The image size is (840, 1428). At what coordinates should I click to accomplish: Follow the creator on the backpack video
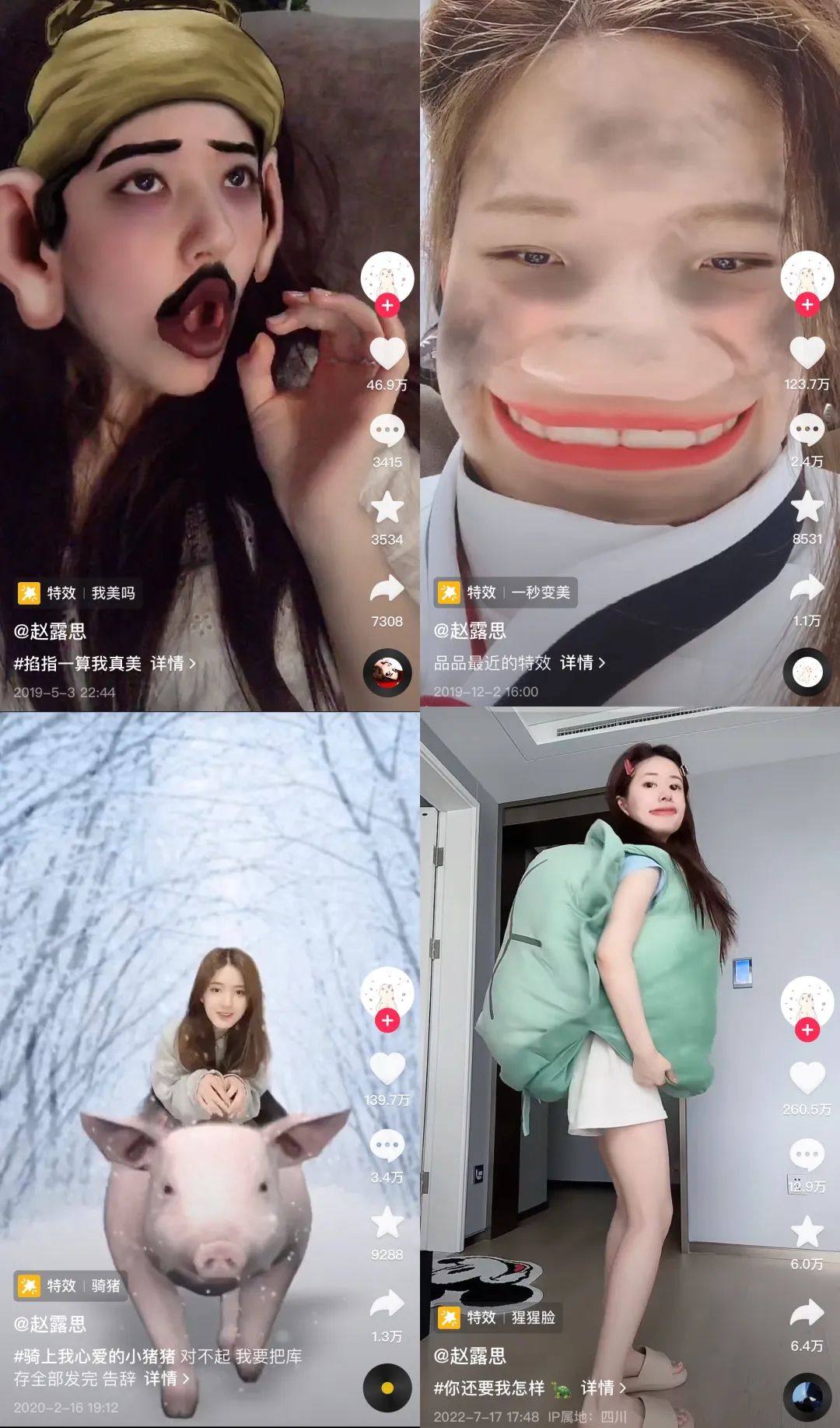[x=807, y=1029]
